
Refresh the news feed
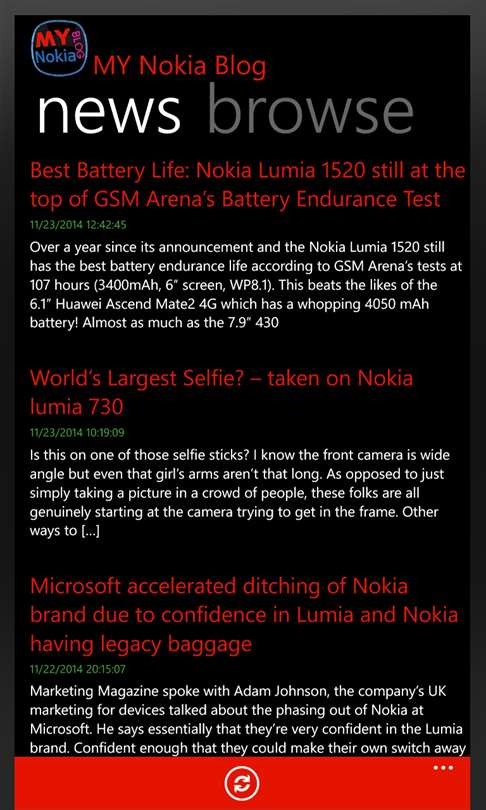pos(242,784)
